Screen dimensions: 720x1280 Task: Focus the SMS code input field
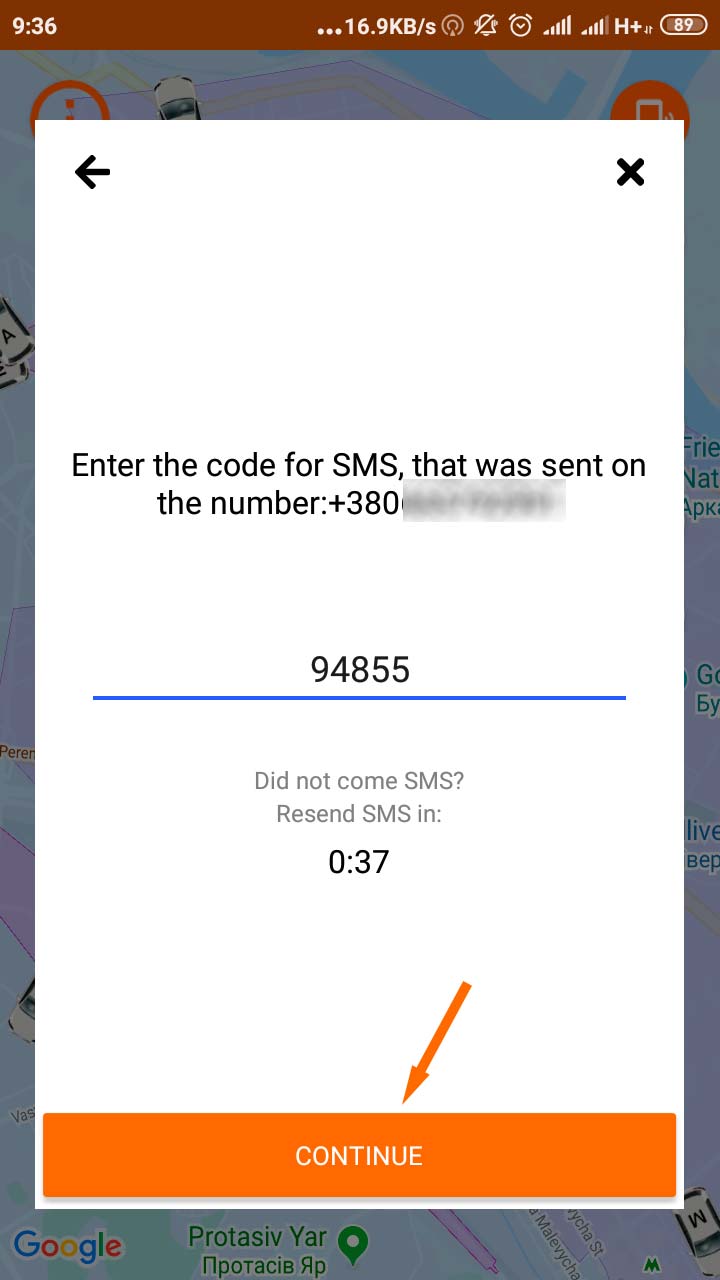click(359, 670)
